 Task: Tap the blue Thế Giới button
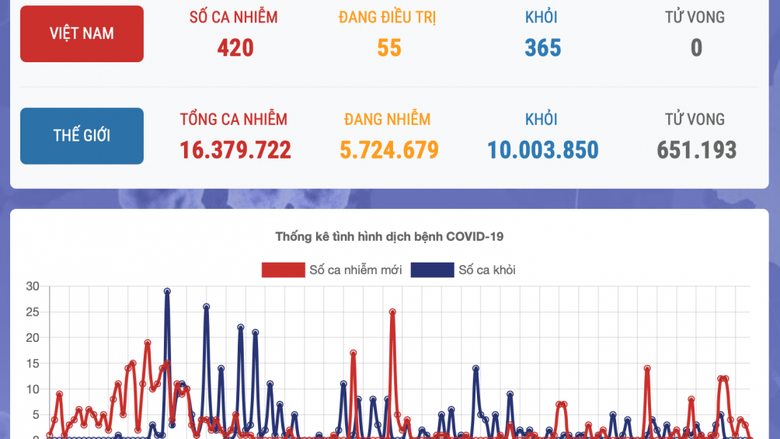(x=82, y=136)
